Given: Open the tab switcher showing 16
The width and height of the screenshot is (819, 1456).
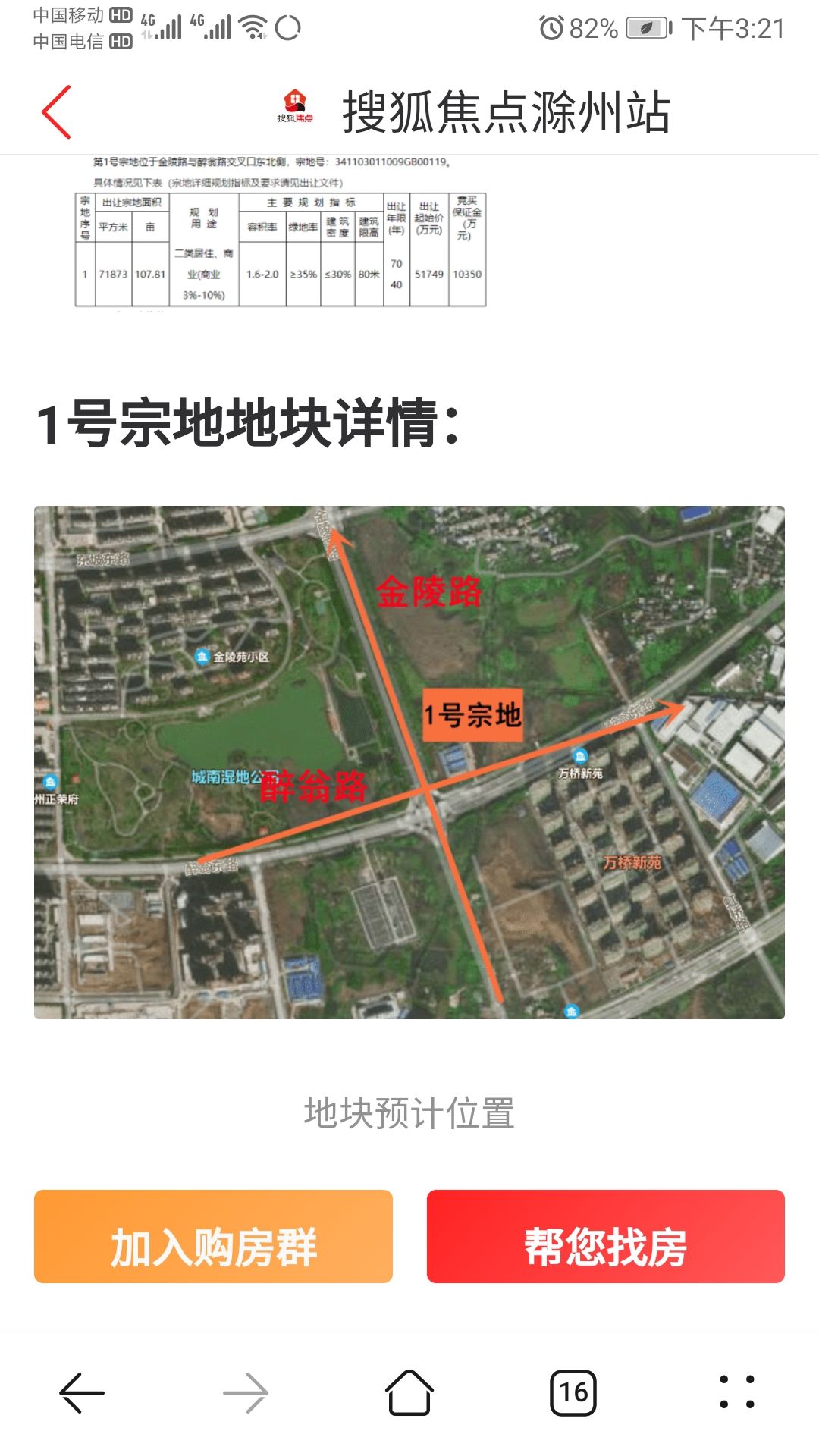Looking at the screenshot, I should click(573, 1392).
